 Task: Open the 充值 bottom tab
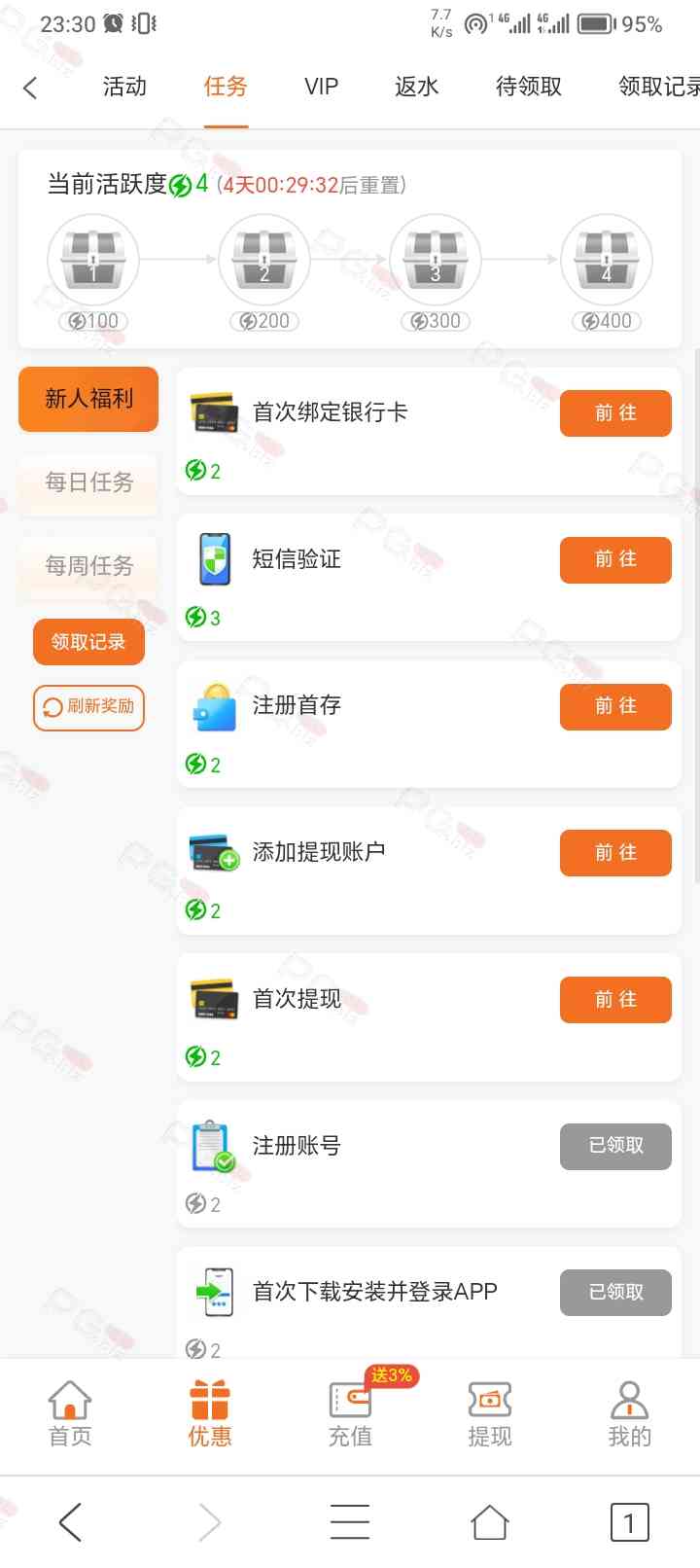pyautogui.click(x=350, y=1415)
